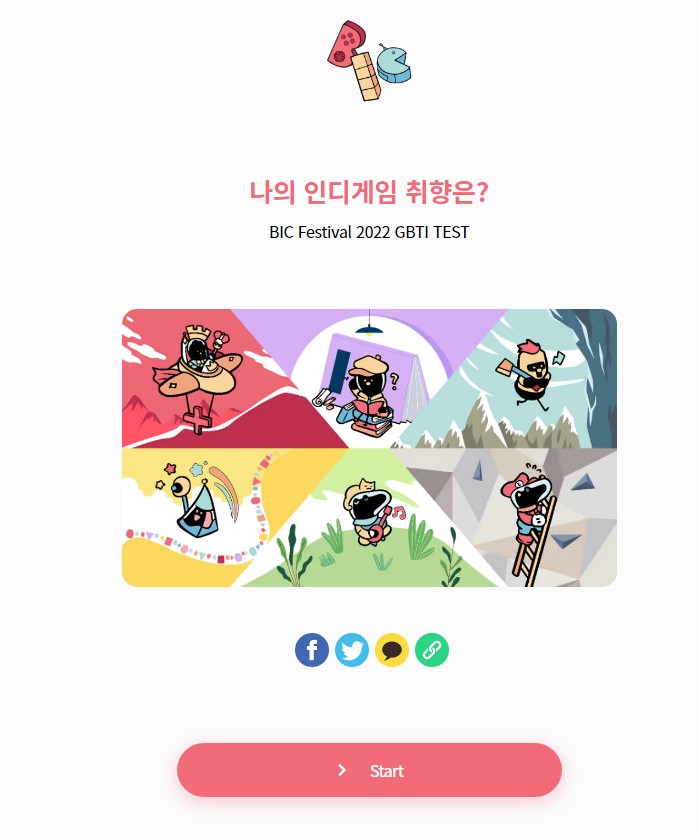The image size is (699, 837).
Task: Share the test on Facebook
Action: point(312,650)
